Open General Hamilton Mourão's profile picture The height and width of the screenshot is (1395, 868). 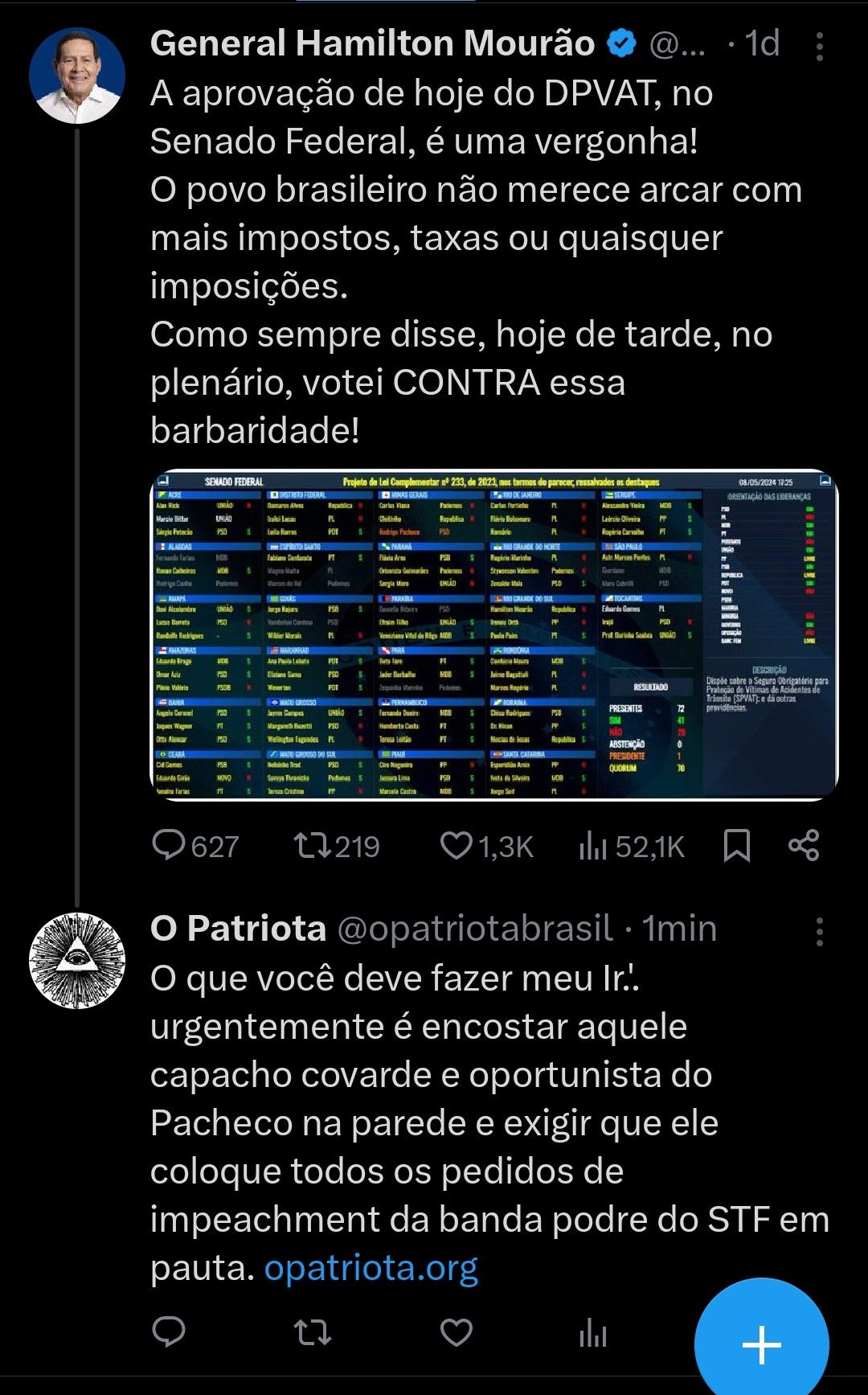point(77,76)
